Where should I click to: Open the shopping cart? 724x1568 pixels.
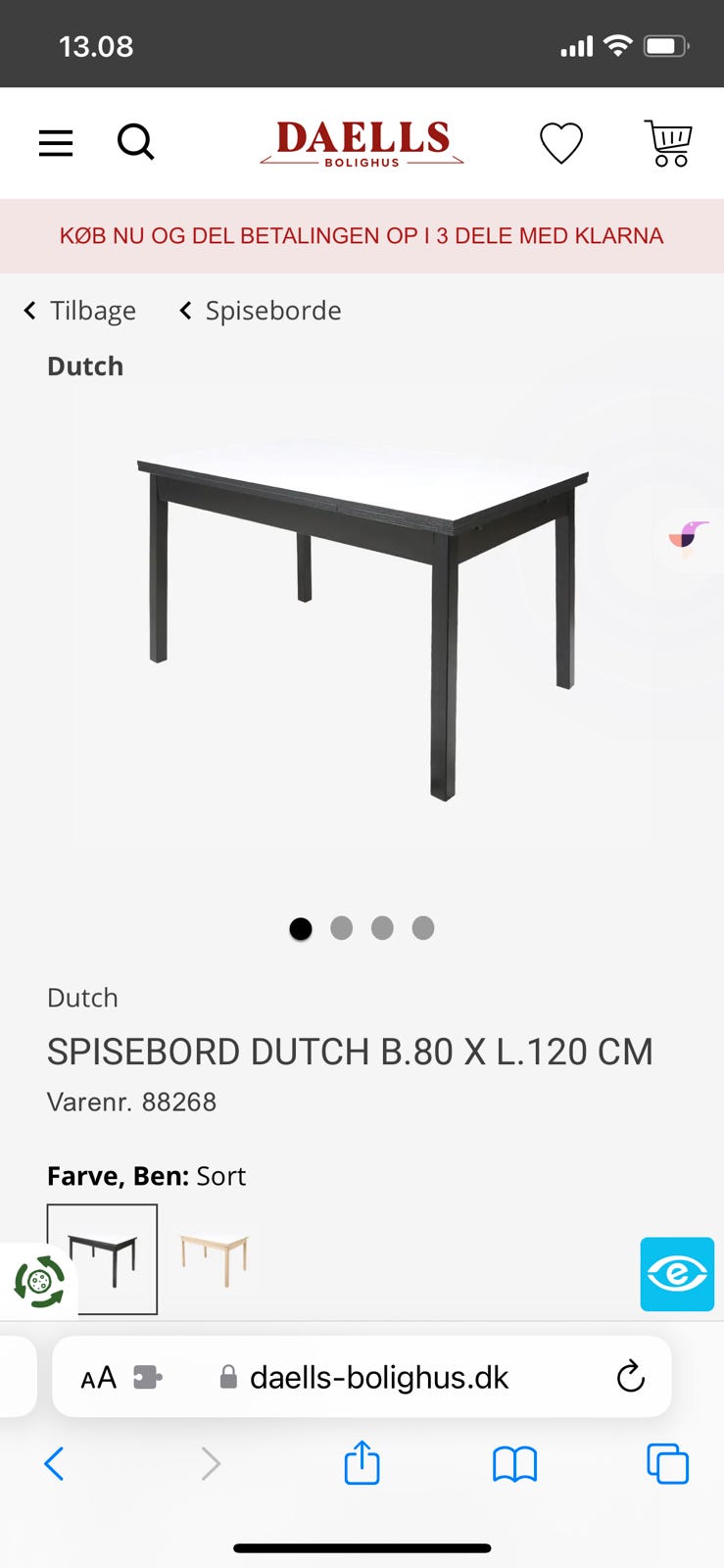(x=668, y=143)
